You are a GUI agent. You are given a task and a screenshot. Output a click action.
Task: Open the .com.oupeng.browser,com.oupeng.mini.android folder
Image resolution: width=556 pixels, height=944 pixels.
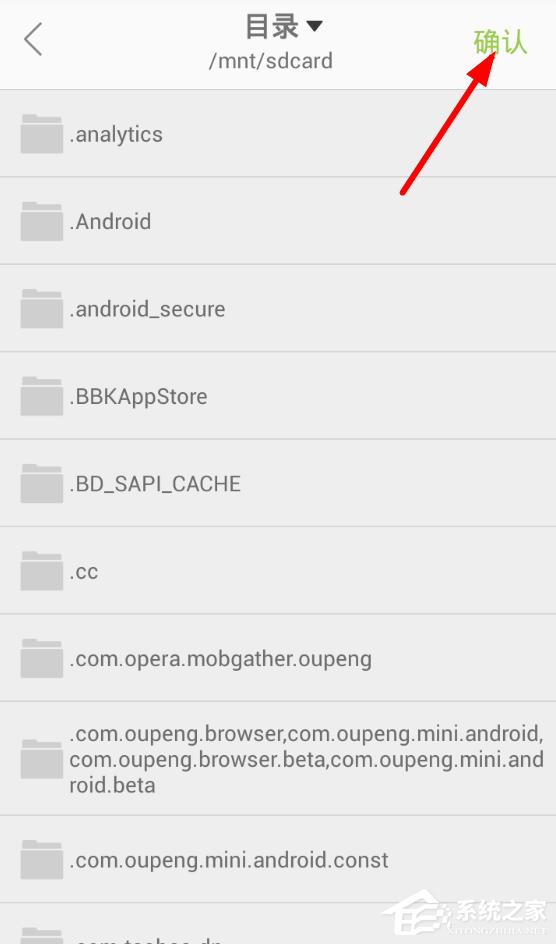pyautogui.click(x=278, y=759)
